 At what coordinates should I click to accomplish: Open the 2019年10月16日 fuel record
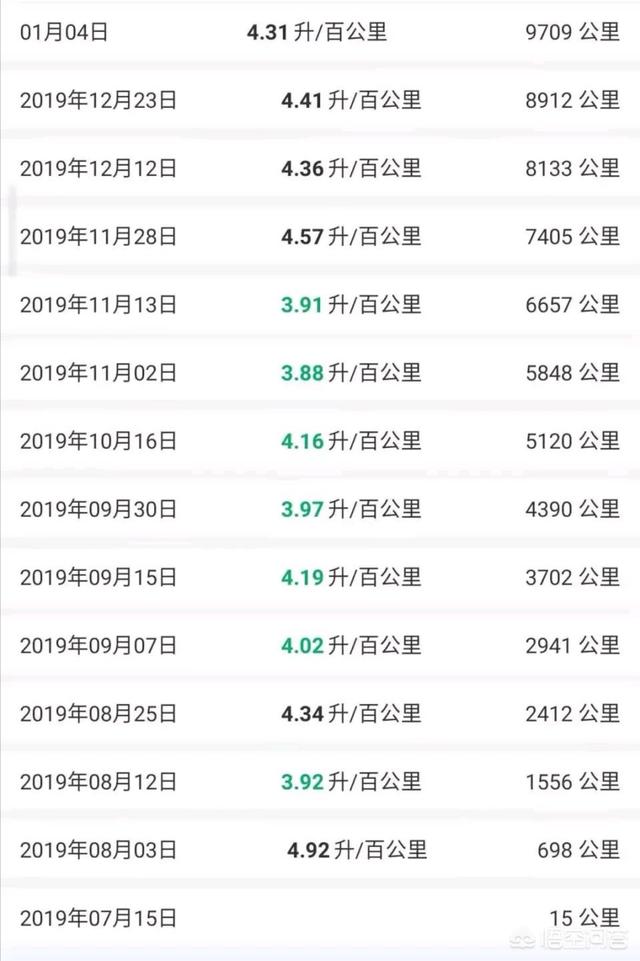pyautogui.click(x=320, y=441)
